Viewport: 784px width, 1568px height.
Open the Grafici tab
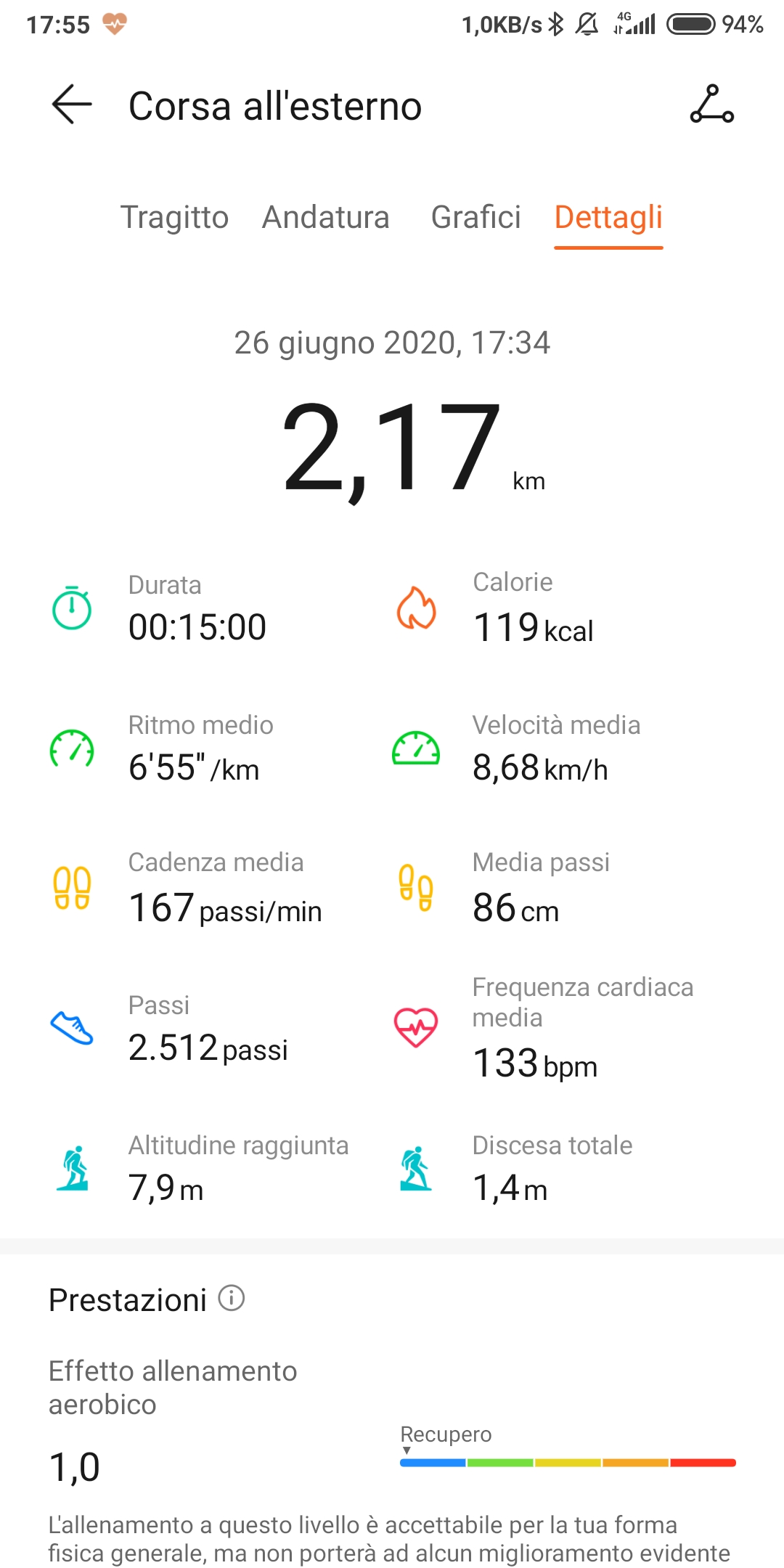tap(475, 217)
